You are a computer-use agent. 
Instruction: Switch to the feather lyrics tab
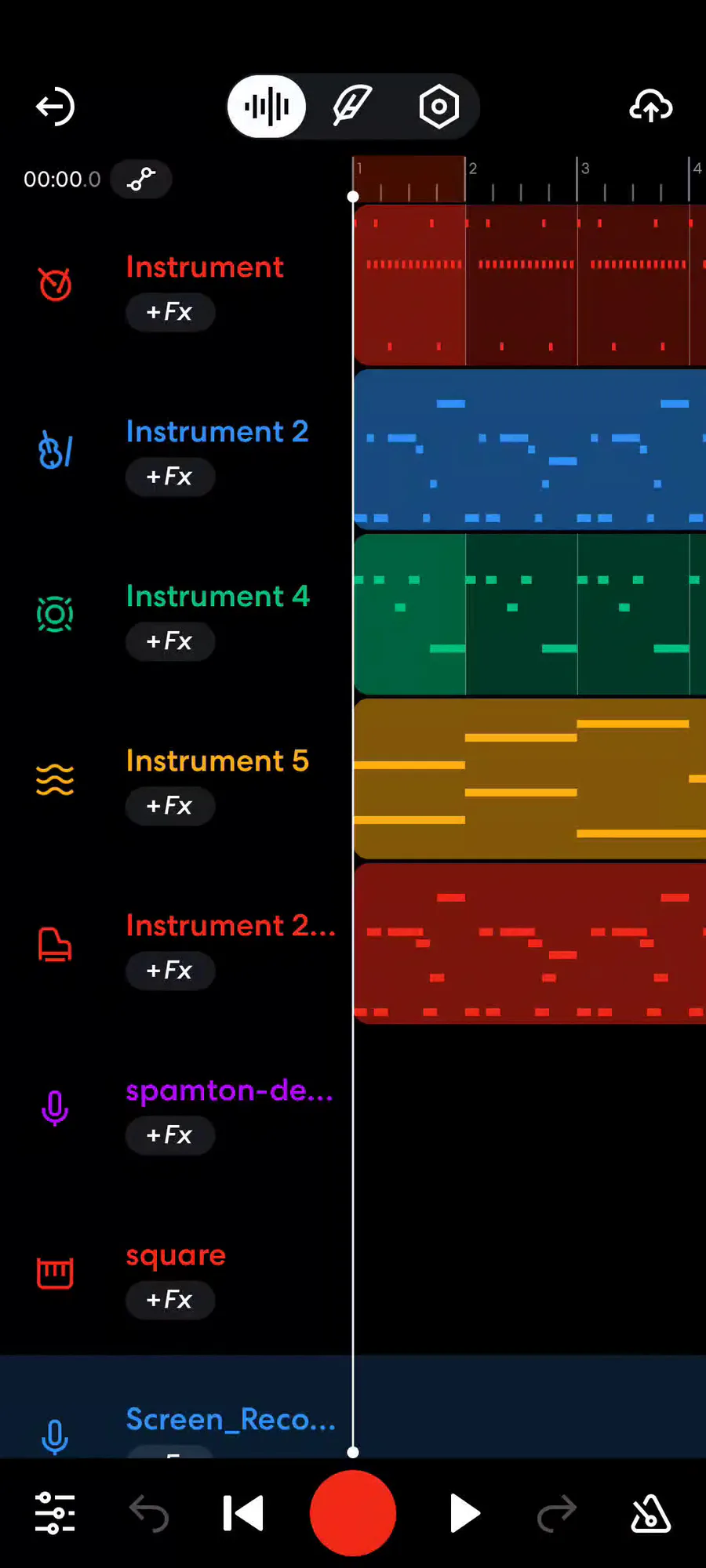(352, 107)
